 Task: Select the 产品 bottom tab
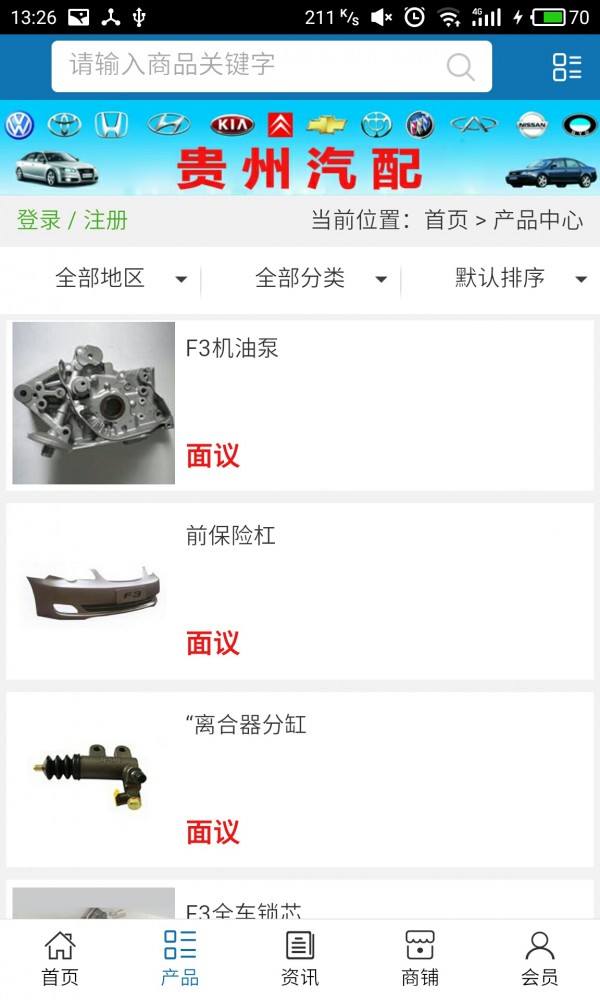[180, 958]
